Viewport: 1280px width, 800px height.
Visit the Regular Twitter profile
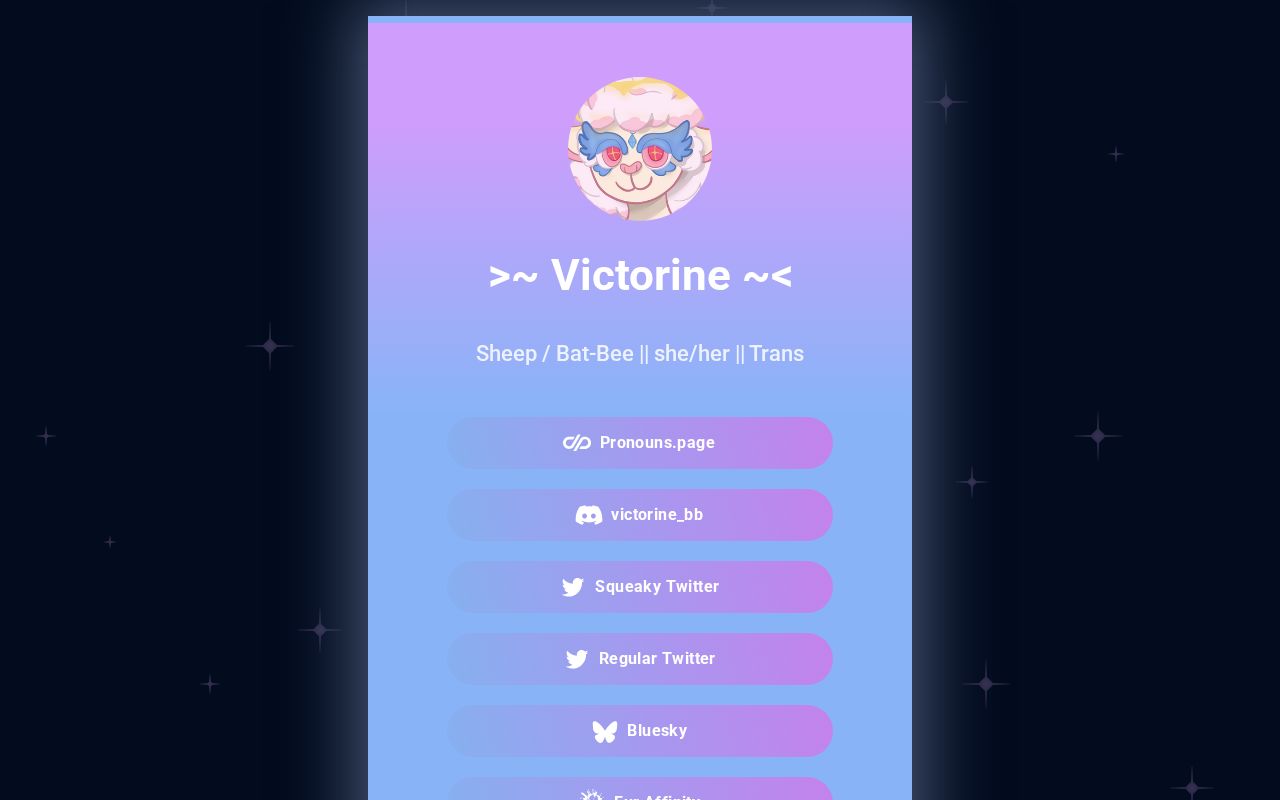point(640,659)
